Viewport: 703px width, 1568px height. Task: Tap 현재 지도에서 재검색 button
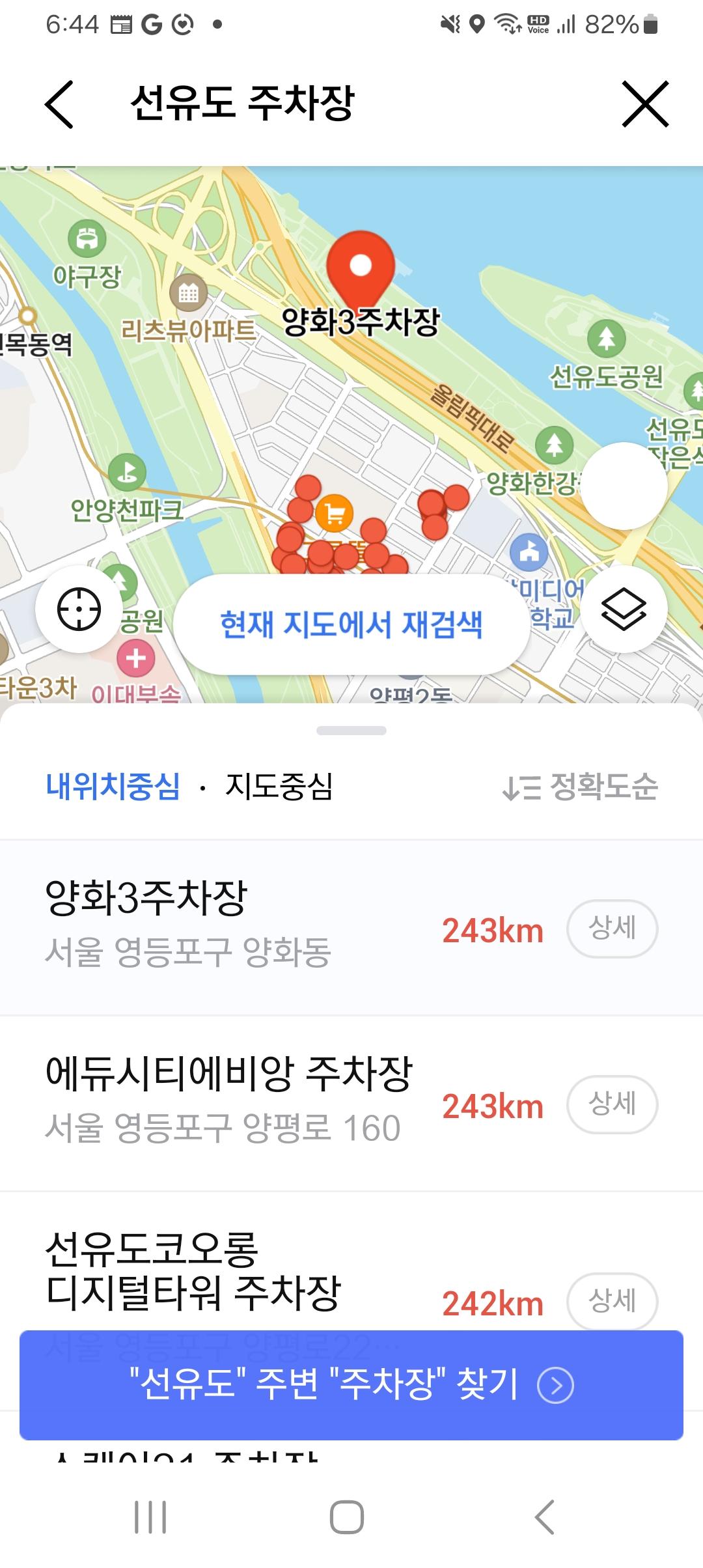point(351,624)
